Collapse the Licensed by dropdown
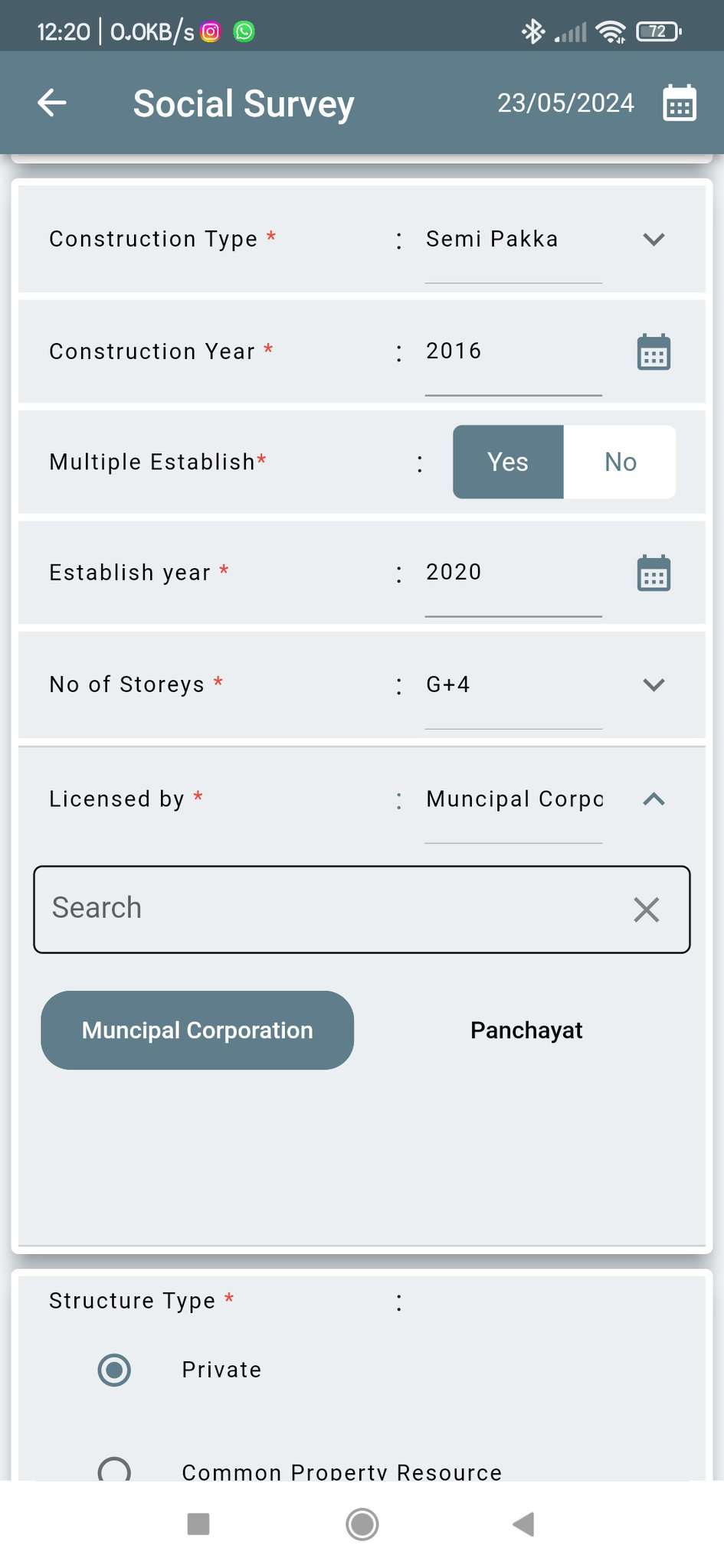 [654, 799]
